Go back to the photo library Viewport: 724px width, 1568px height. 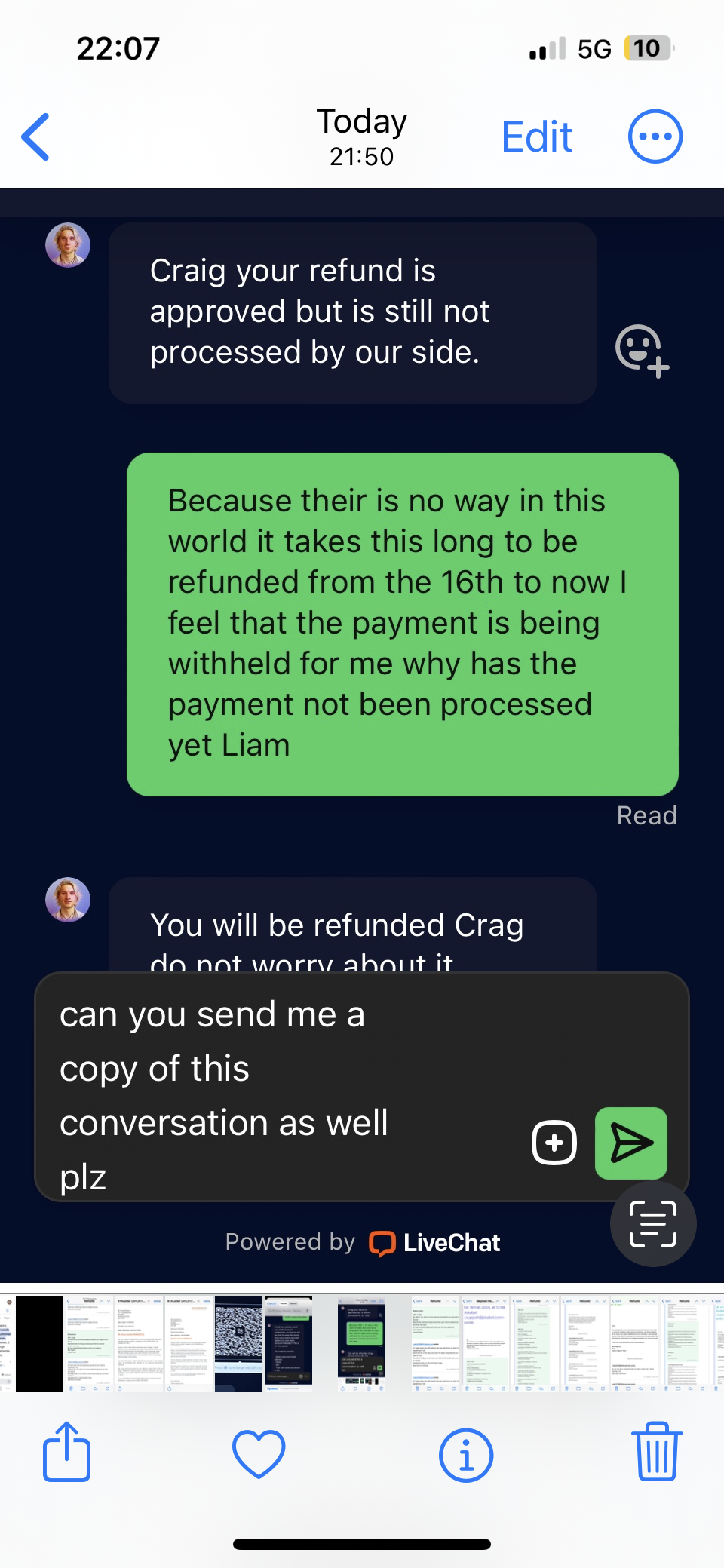36,137
